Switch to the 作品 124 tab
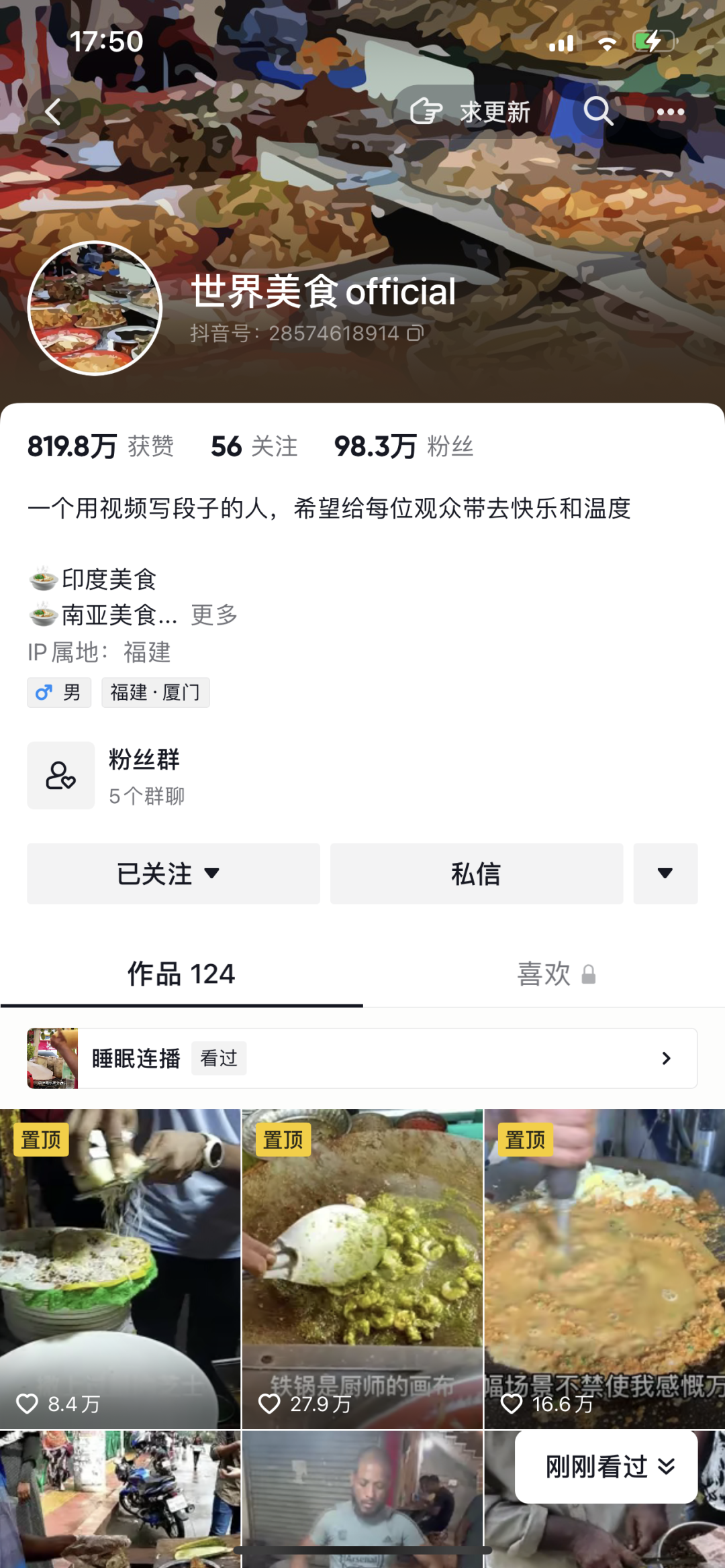The height and width of the screenshot is (1568, 725). point(181,974)
